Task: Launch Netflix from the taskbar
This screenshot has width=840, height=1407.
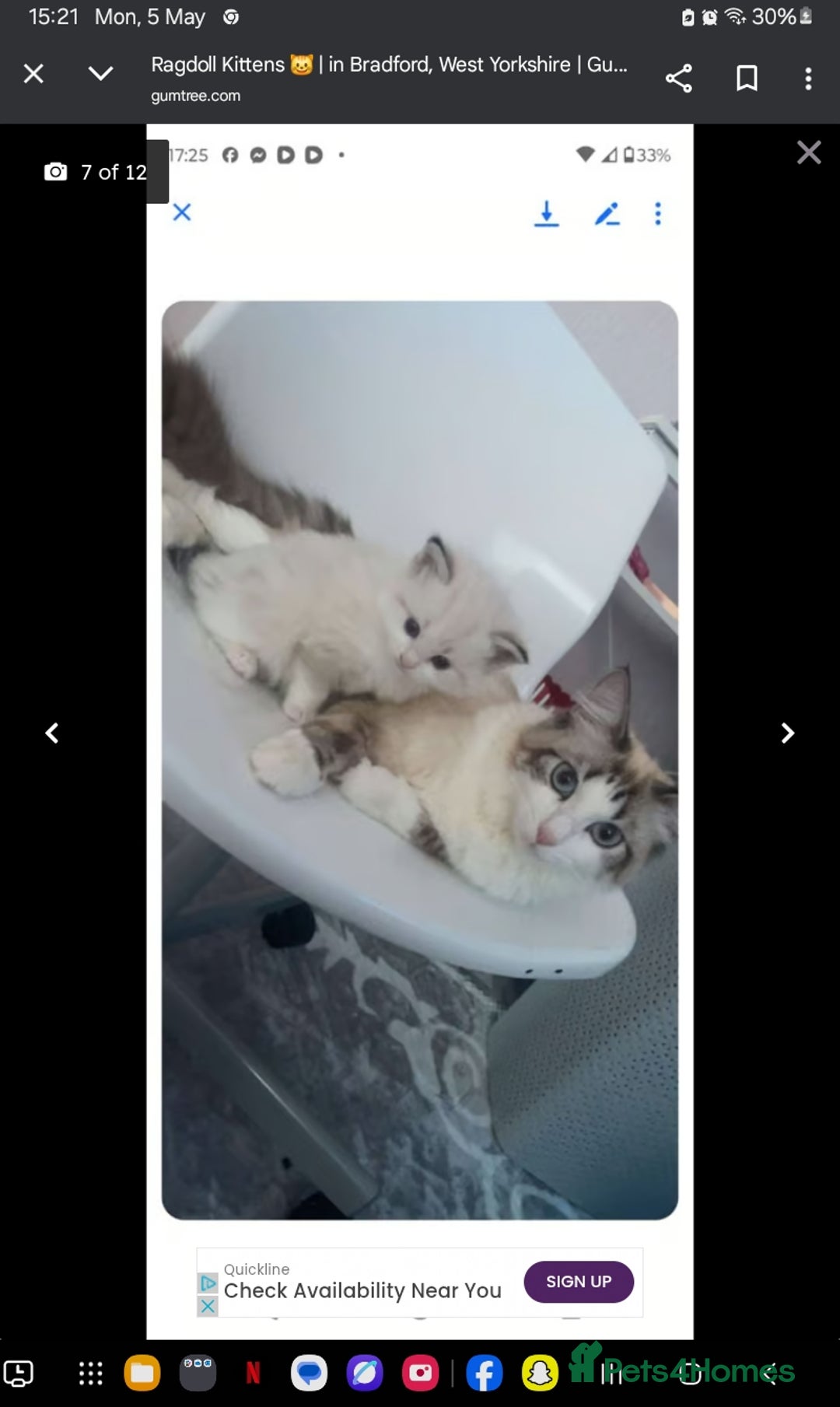Action: (253, 1374)
